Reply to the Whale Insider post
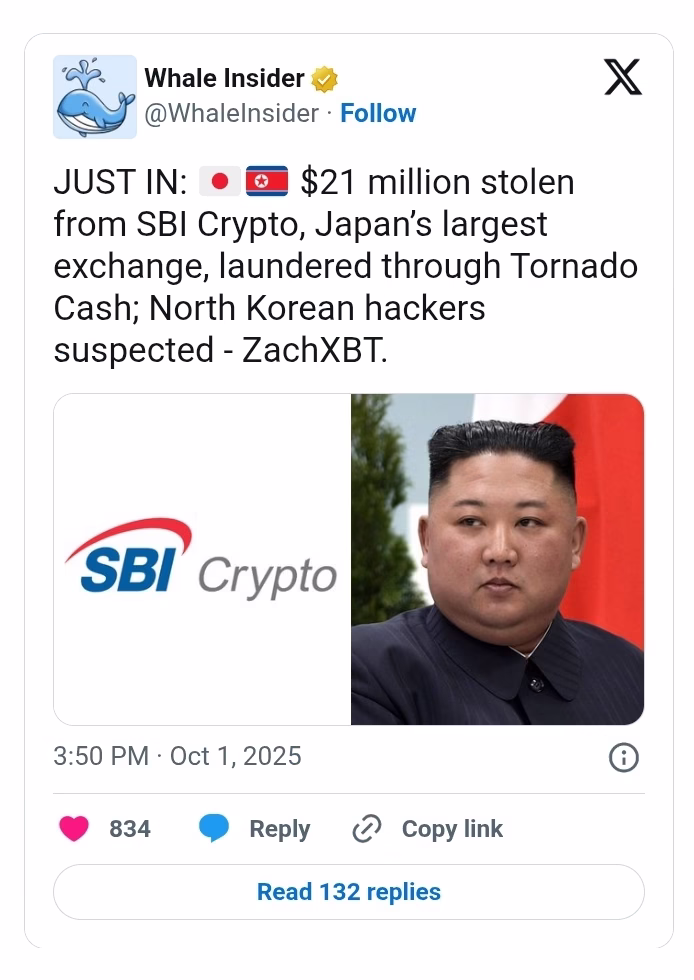 click(x=255, y=828)
